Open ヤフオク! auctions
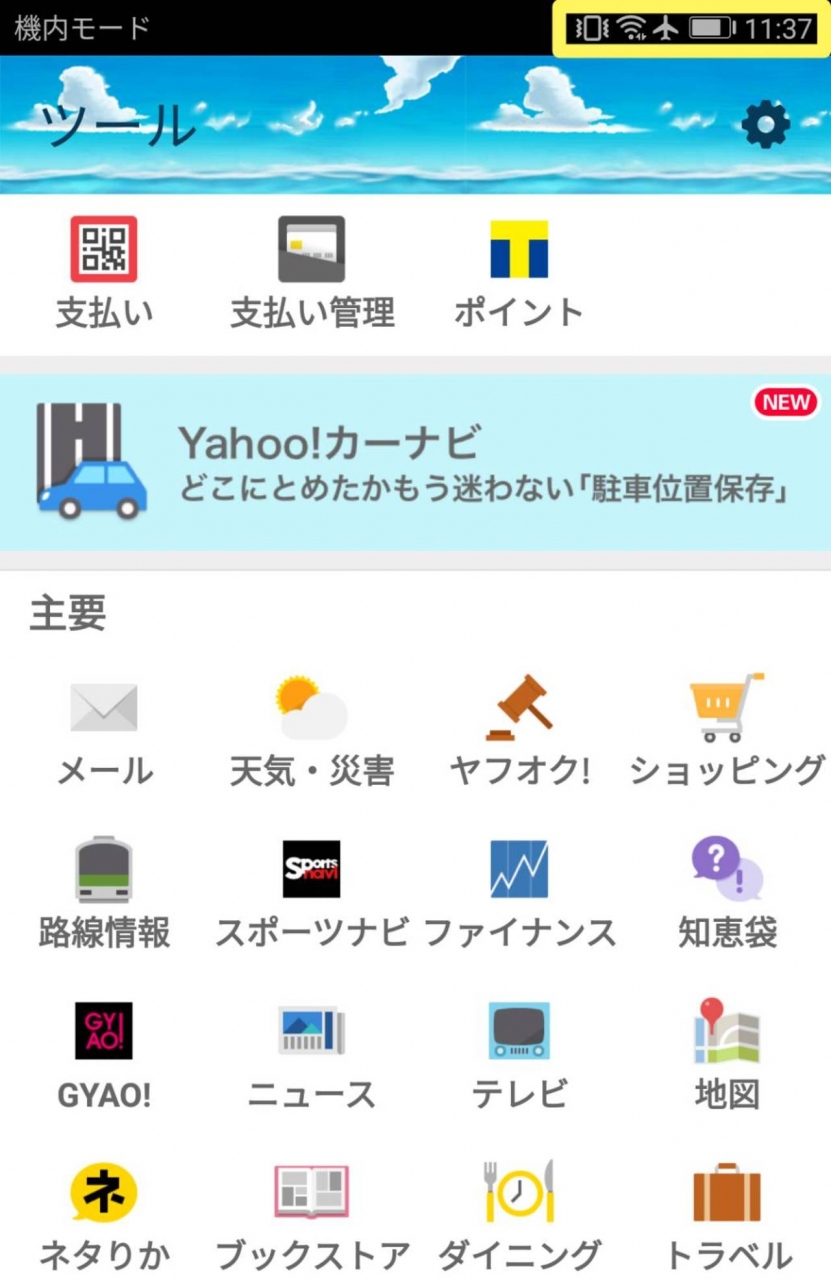 click(519, 730)
